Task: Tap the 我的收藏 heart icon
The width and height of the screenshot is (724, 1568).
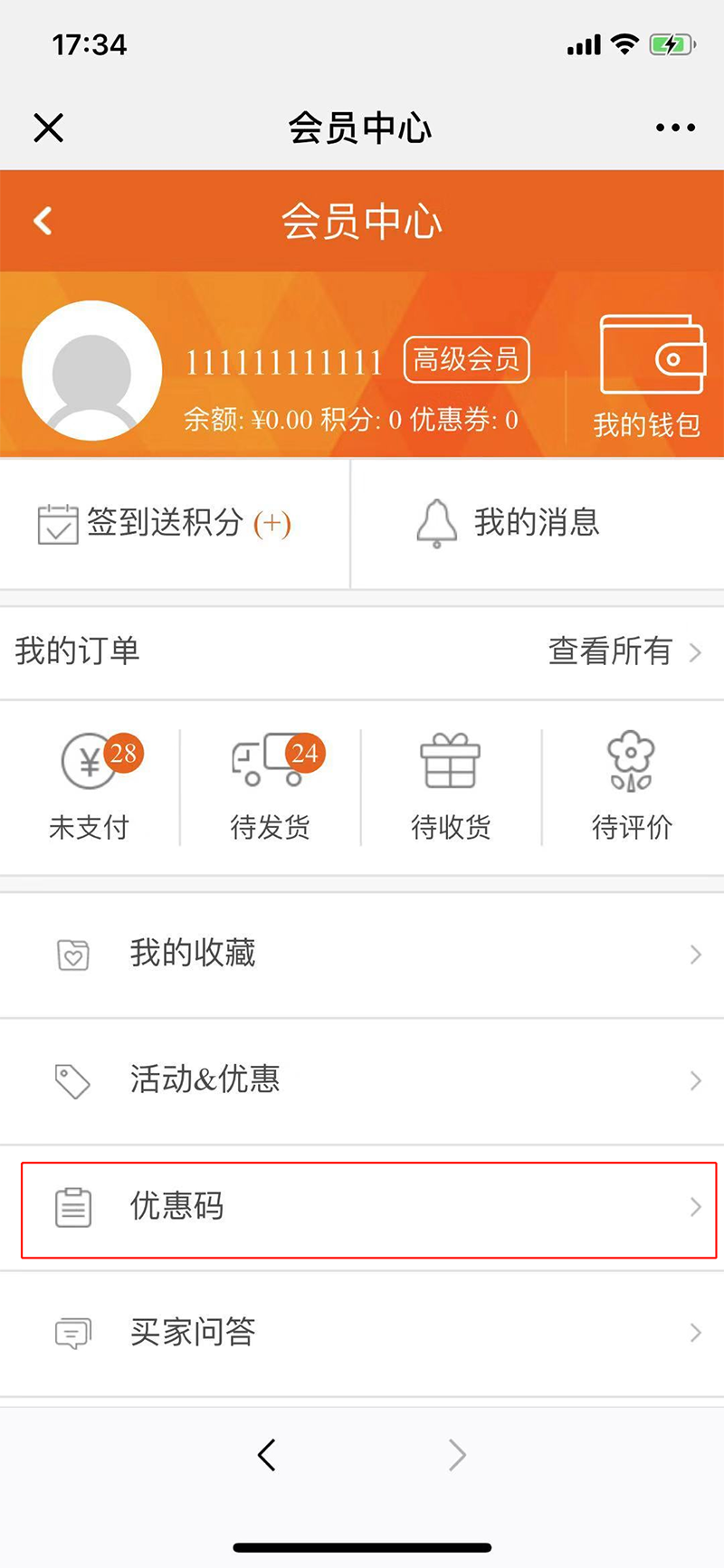Action: (72, 955)
